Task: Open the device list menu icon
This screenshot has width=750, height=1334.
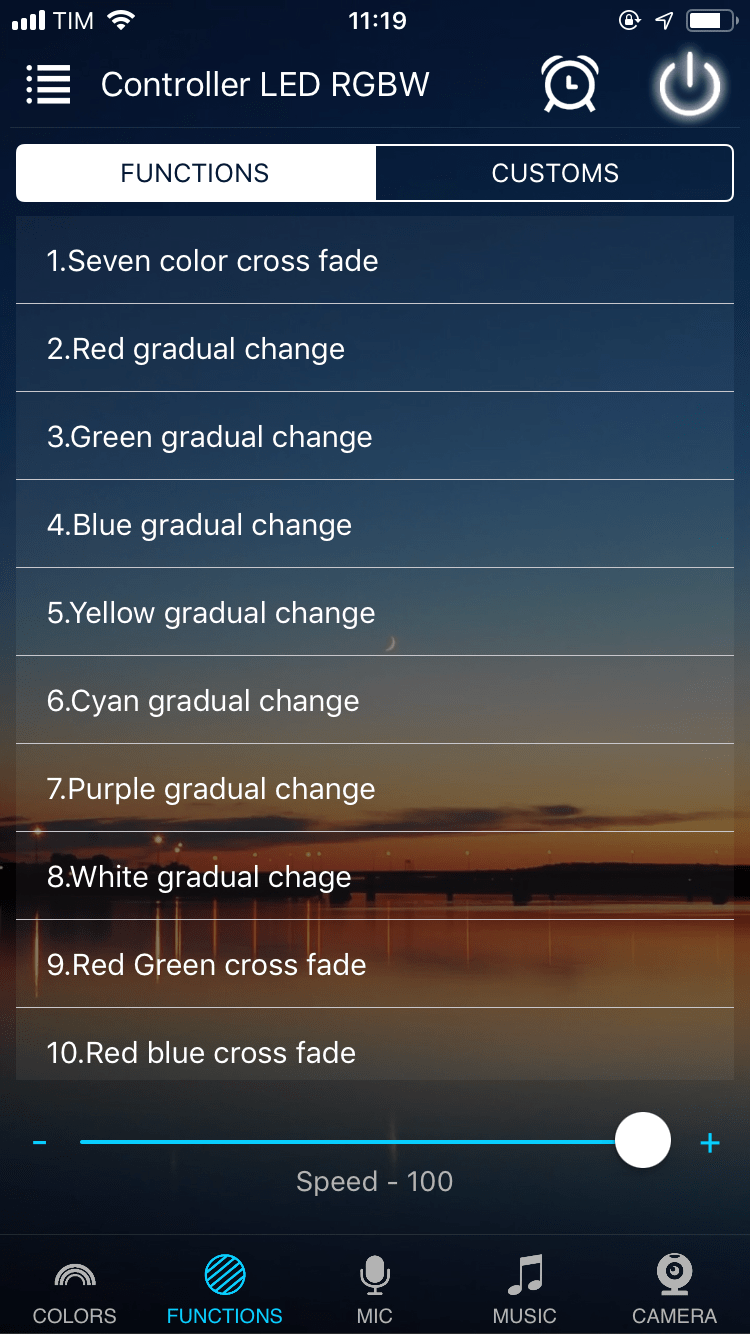Action: click(48, 85)
